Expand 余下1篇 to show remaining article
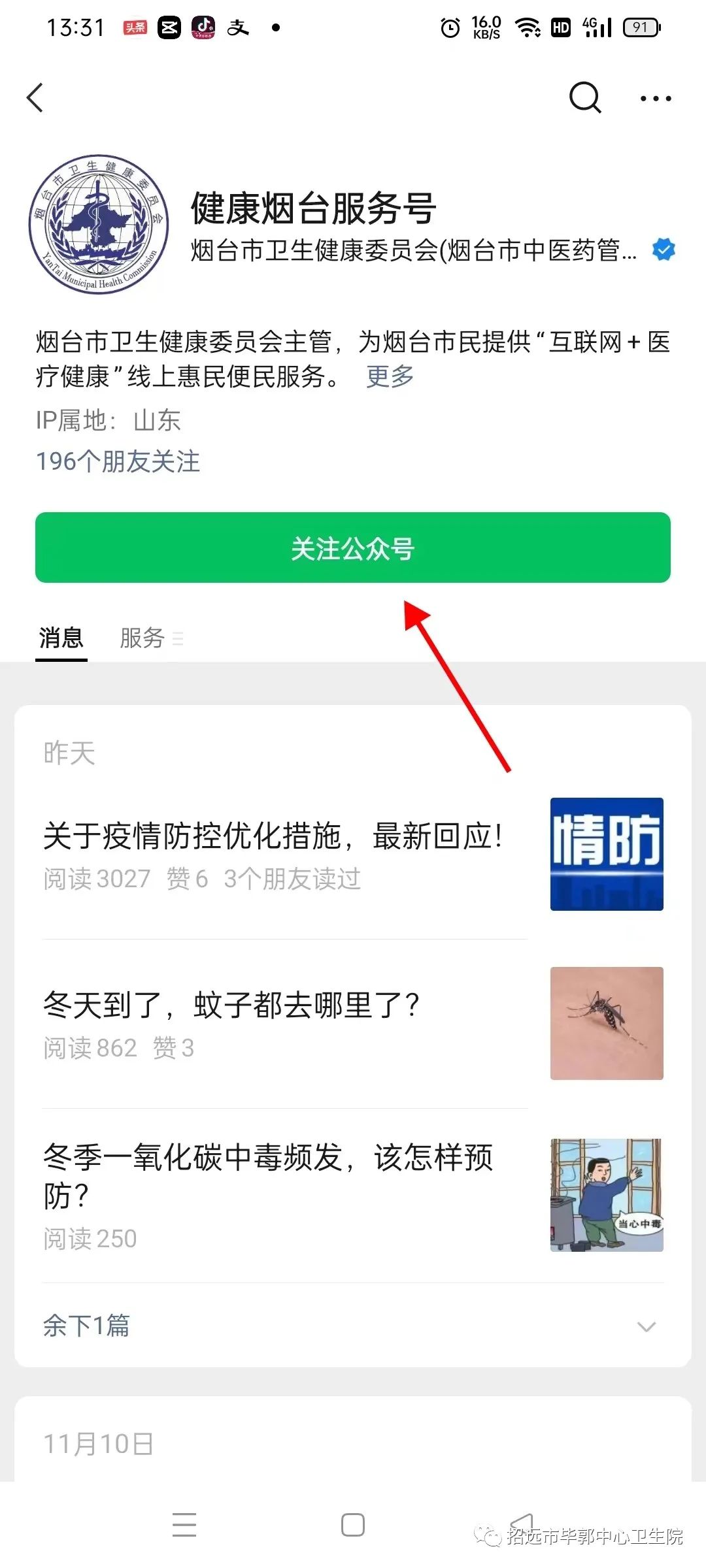This screenshot has width=706, height=1568. [353, 1326]
